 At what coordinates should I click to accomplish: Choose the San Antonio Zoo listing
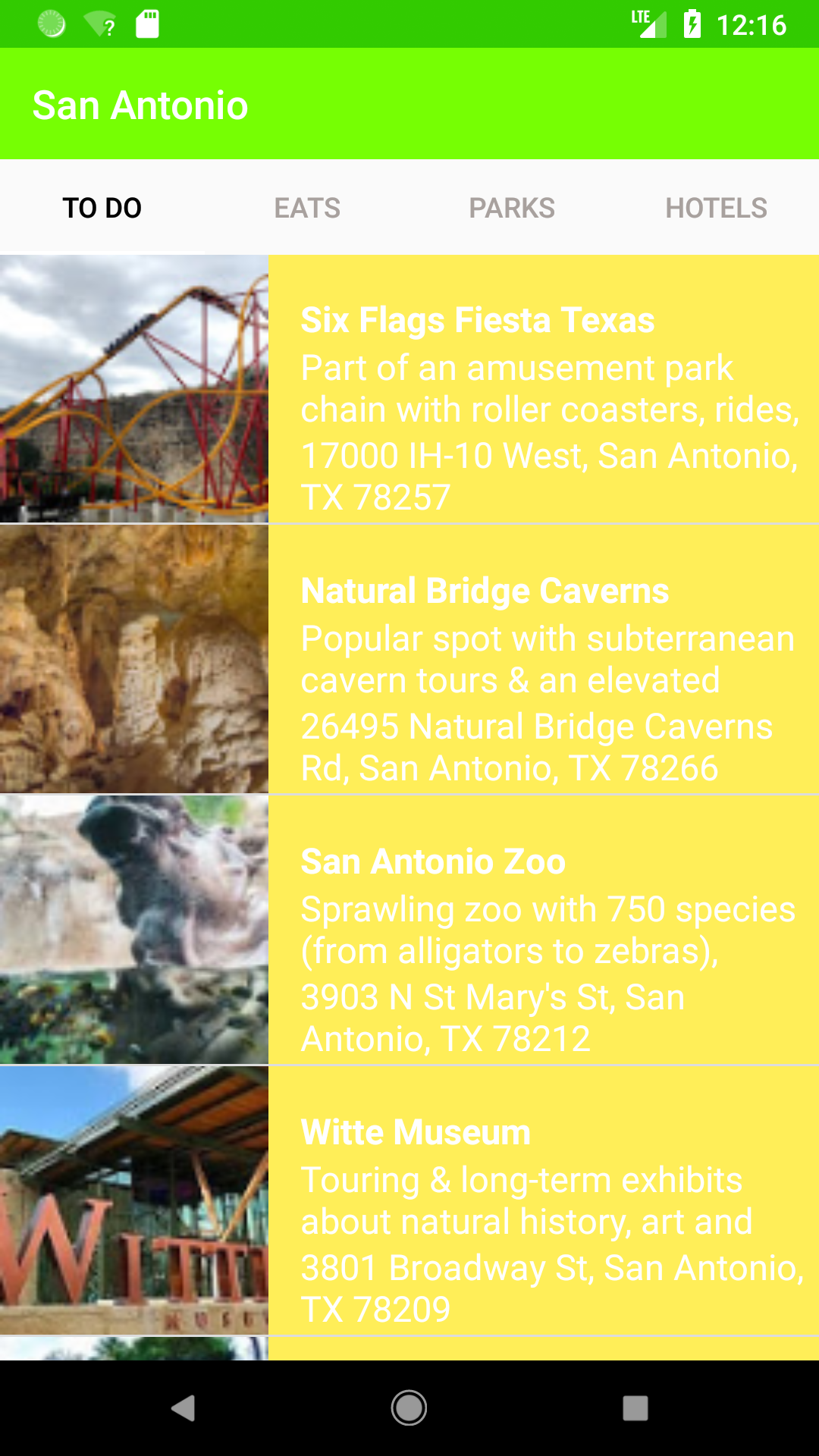434,861
